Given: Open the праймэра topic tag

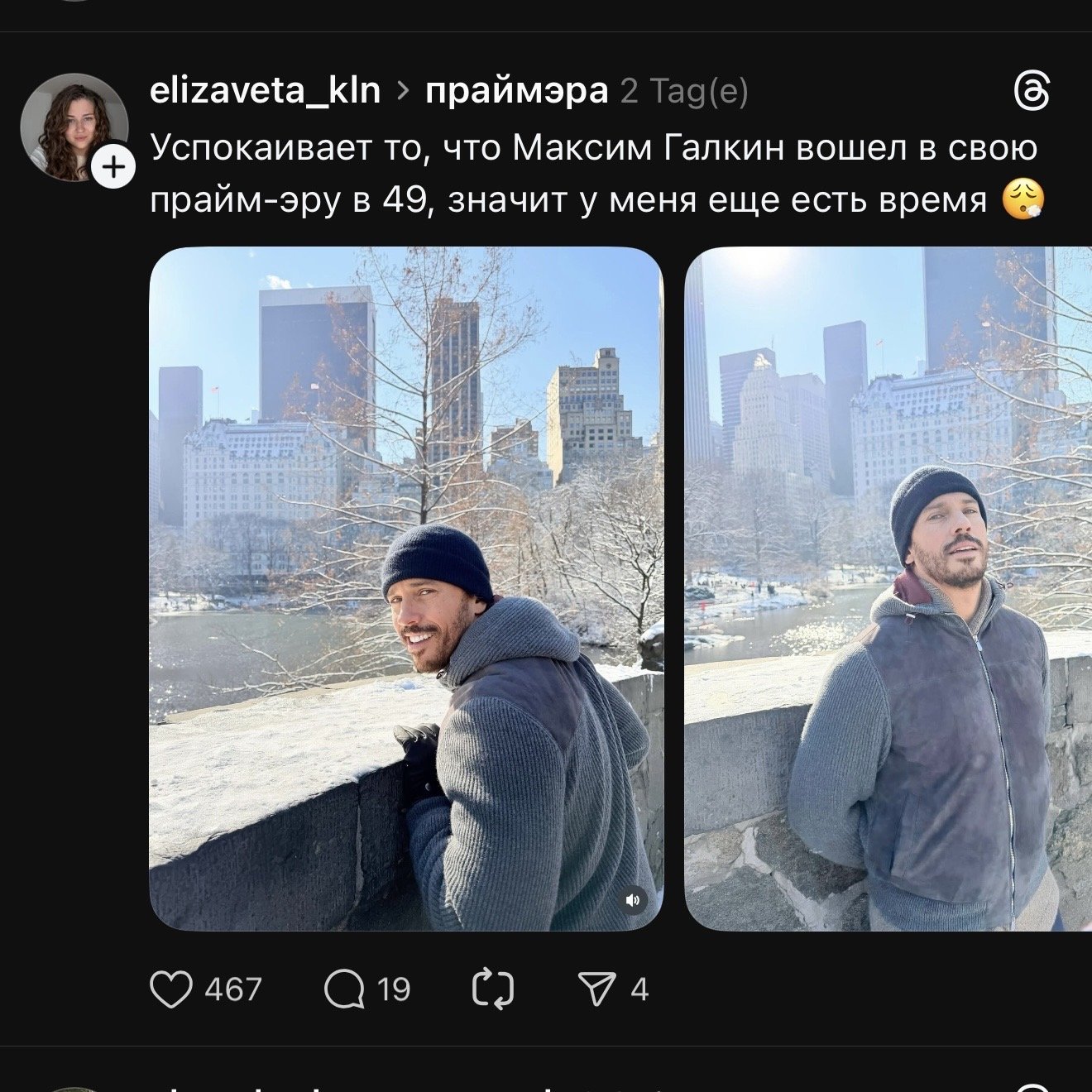Looking at the screenshot, I should point(516,90).
